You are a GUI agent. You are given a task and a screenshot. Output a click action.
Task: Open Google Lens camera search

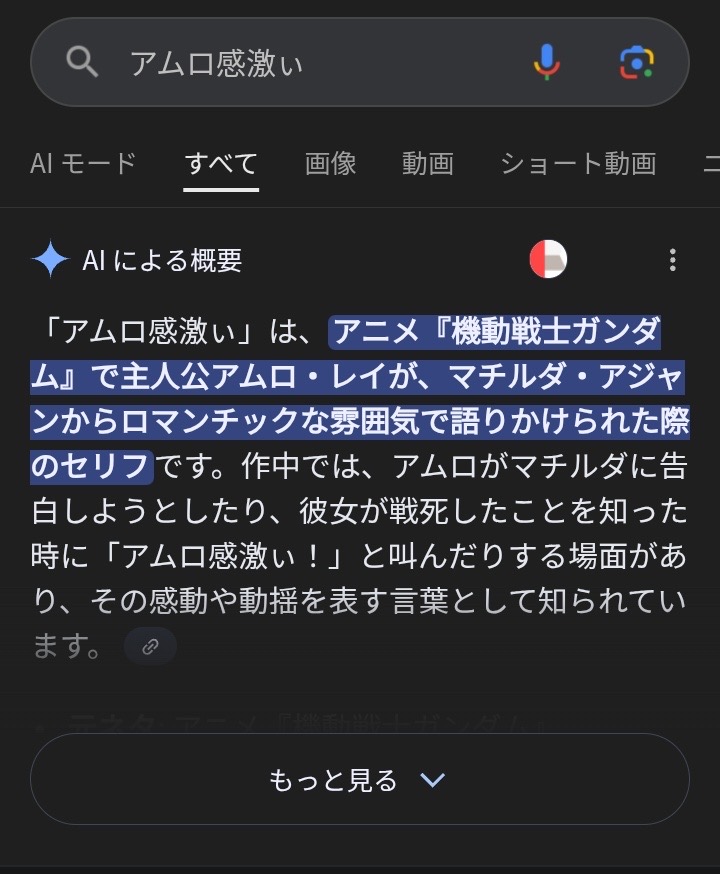coord(636,62)
